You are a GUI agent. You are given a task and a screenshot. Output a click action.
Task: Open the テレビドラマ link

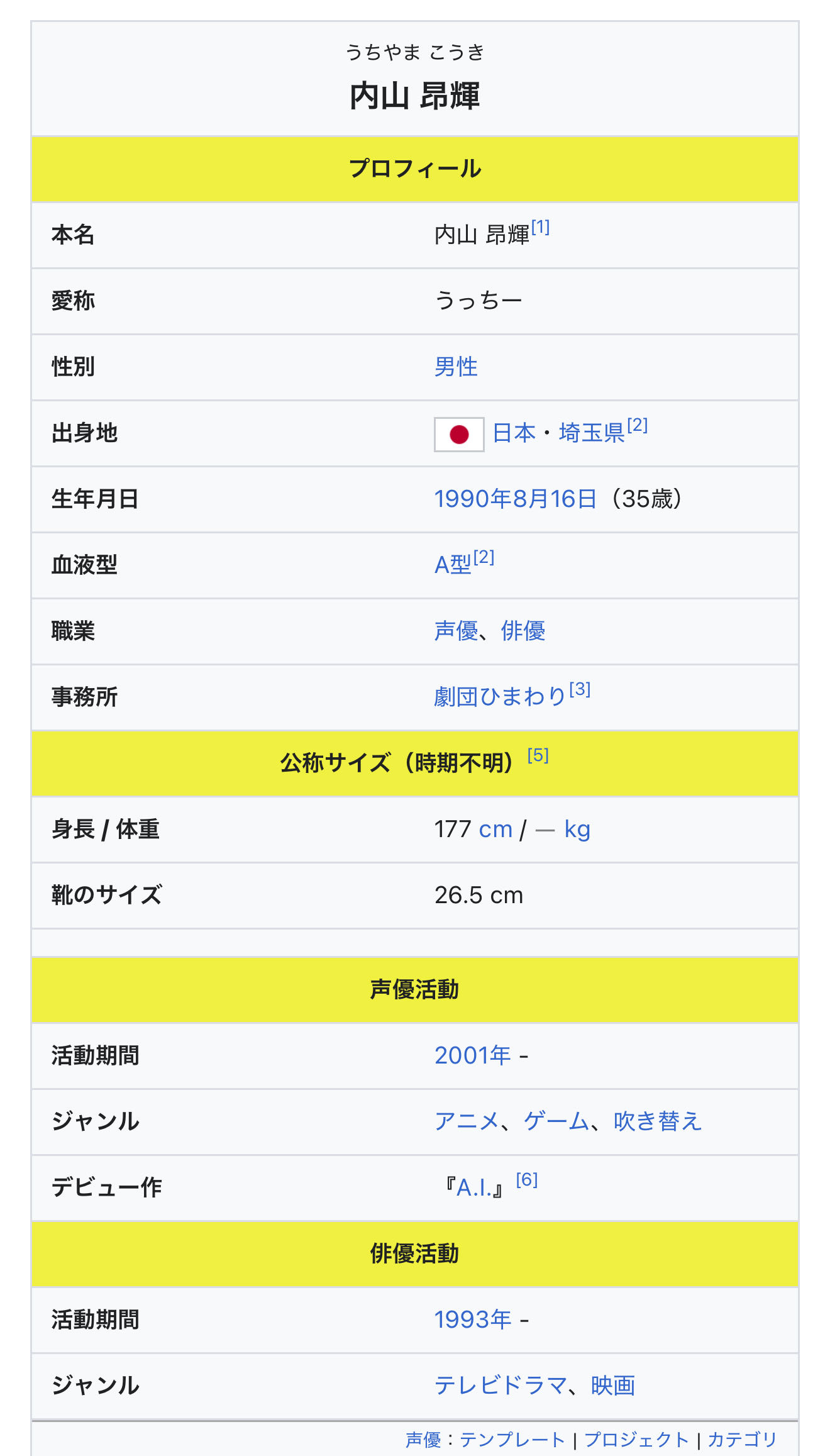(501, 1386)
